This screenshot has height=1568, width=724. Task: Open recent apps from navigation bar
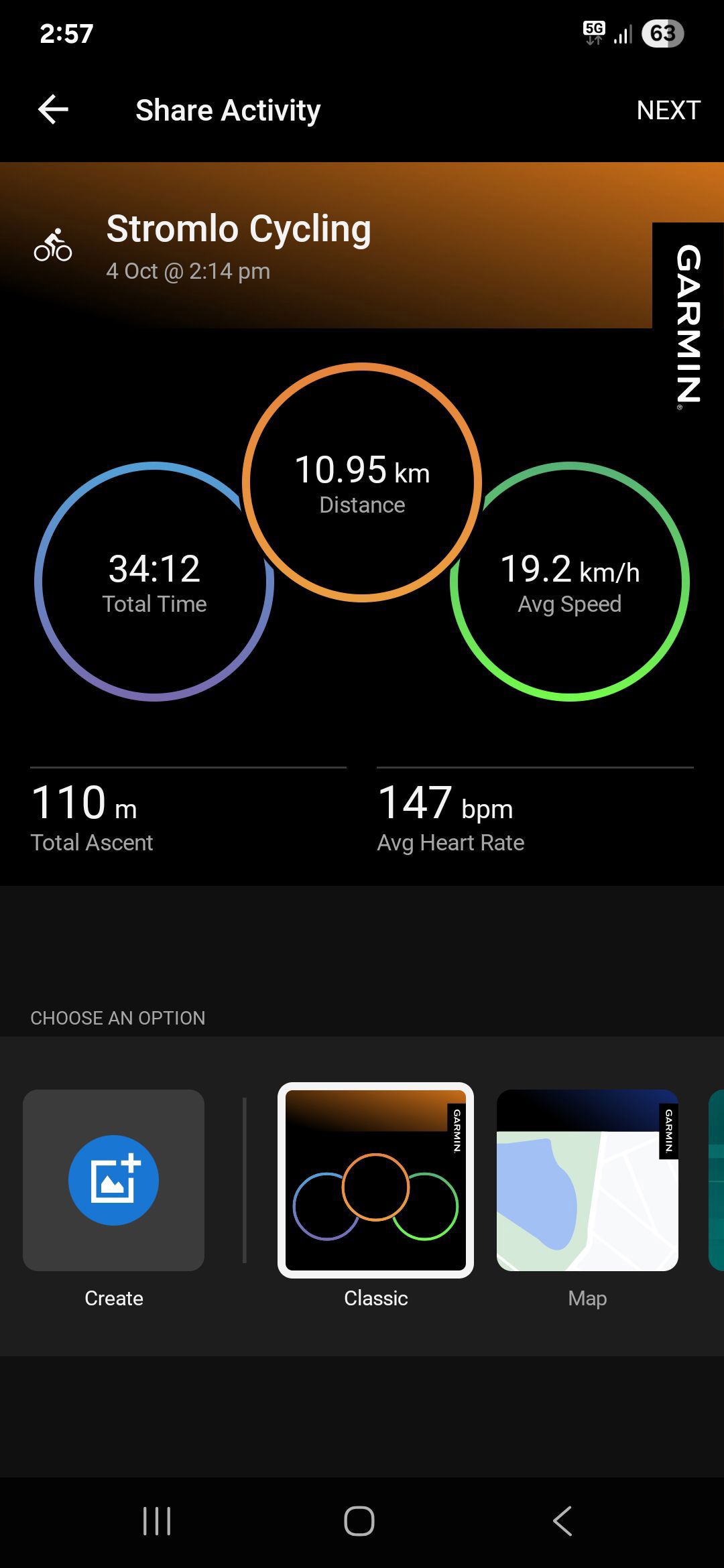158,1521
